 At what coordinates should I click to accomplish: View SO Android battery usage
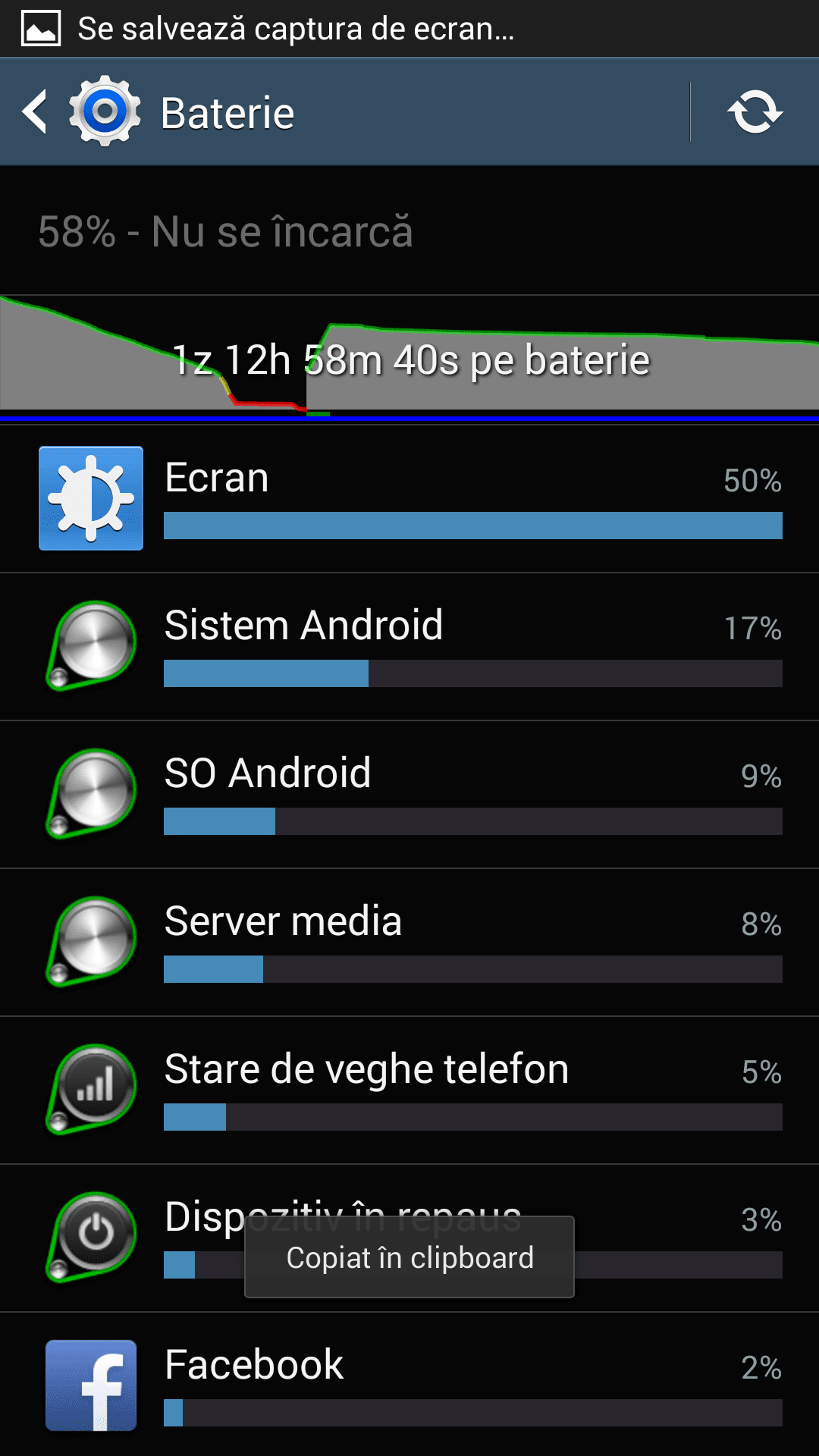tap(409, 795)
